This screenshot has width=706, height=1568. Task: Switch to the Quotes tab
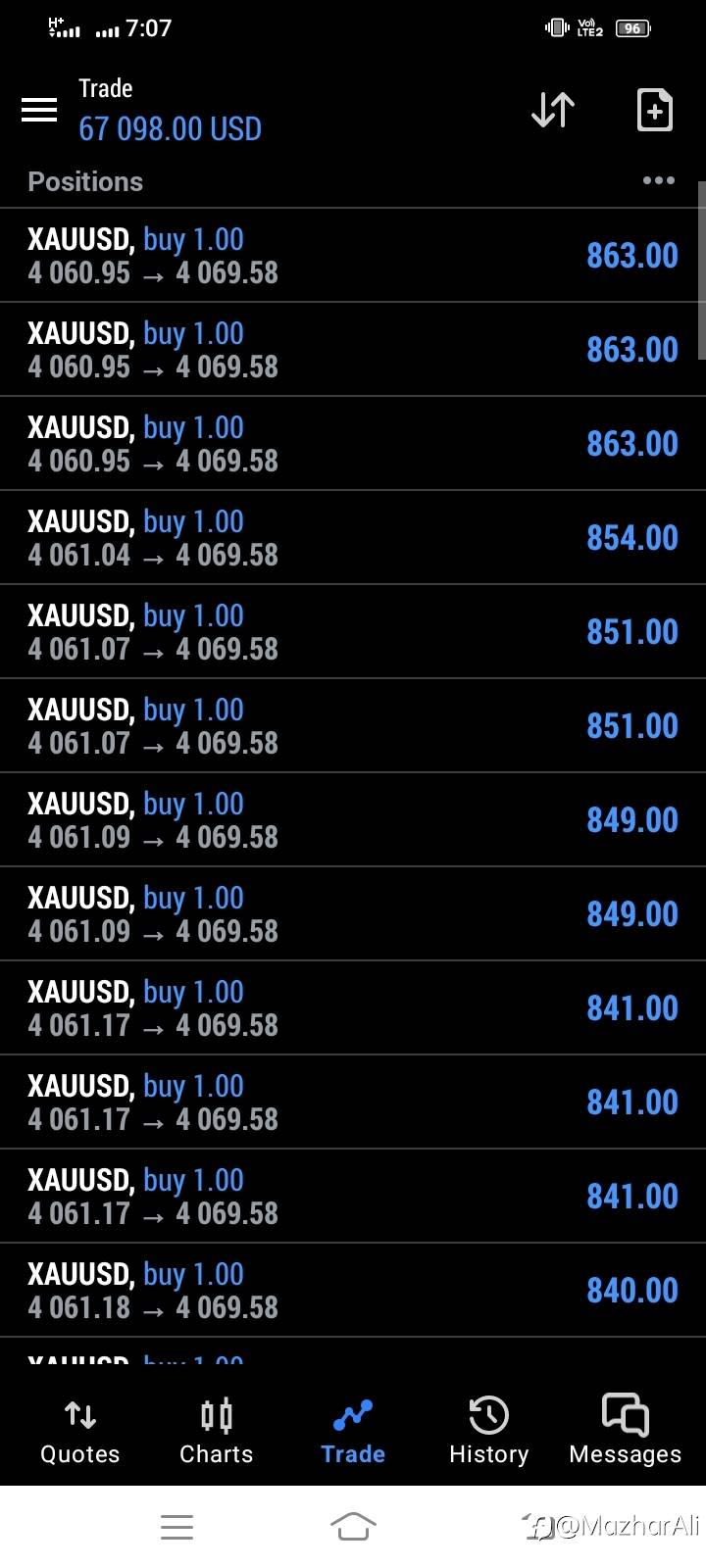(80, 1431)
